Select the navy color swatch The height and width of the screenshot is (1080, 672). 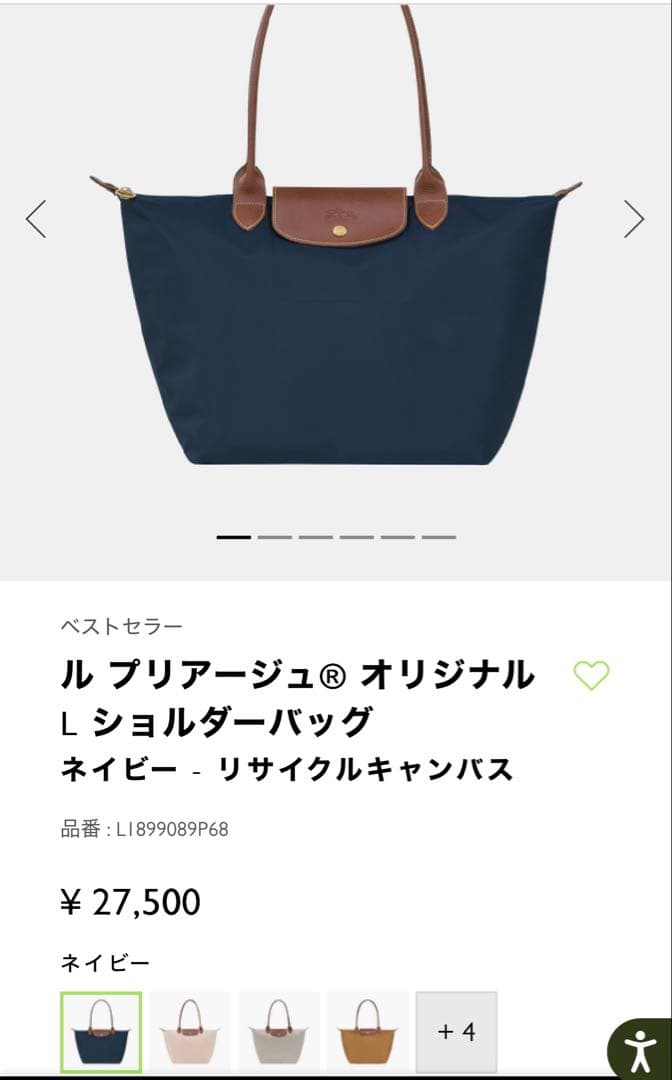coord(101,1032)
